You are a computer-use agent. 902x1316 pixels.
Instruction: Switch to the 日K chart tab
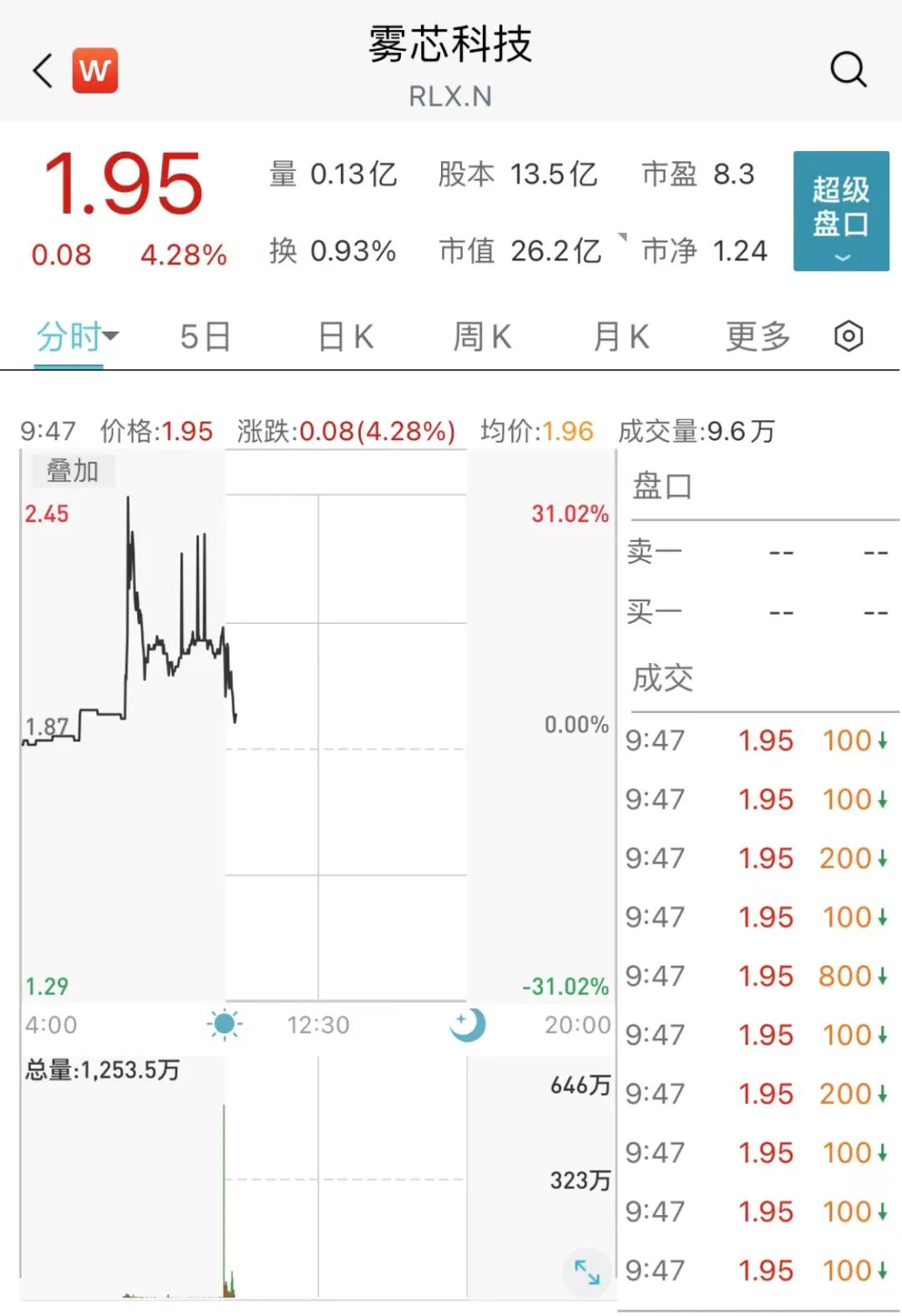(346, 337)
